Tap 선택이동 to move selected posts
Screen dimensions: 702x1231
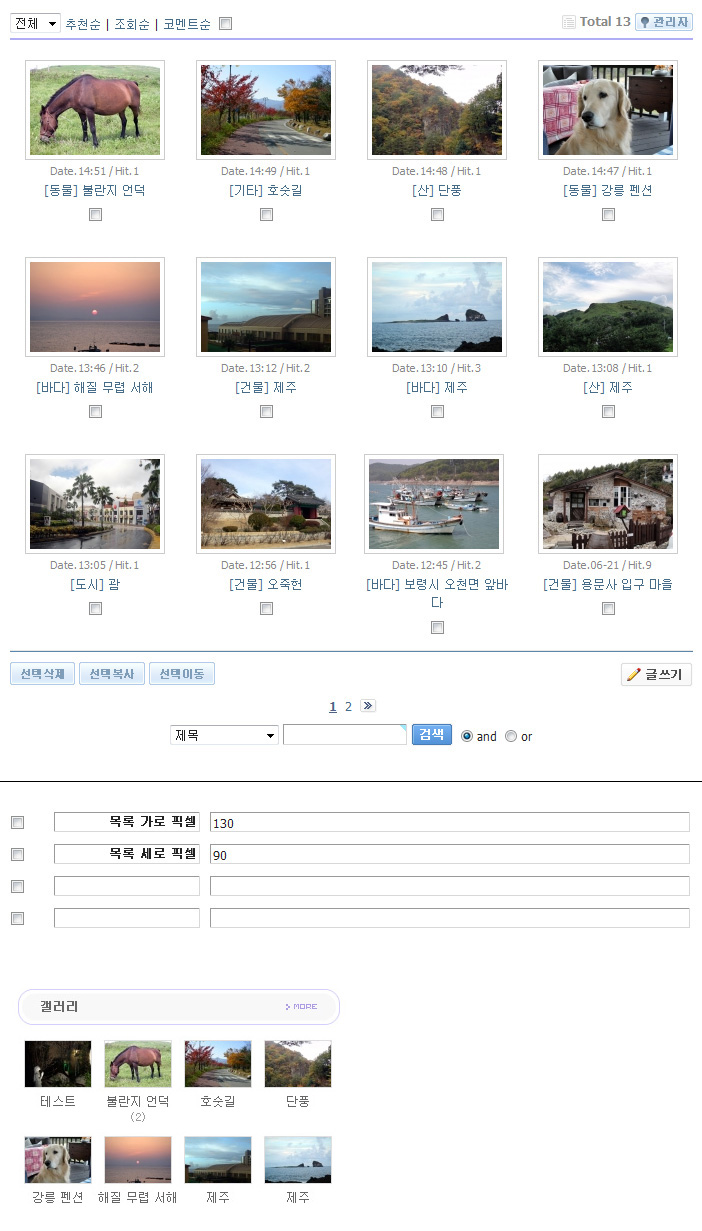click(181, 674)
